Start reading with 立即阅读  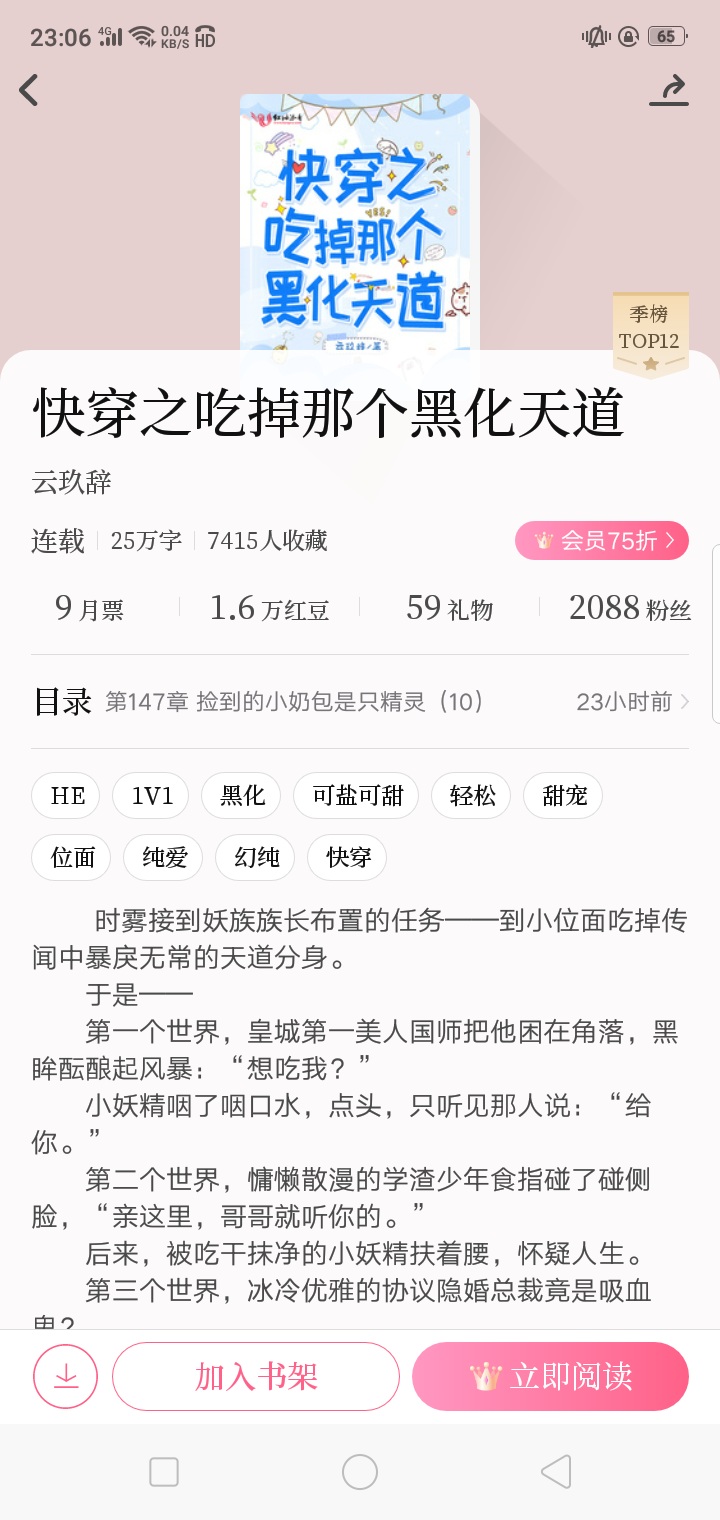550,1377
